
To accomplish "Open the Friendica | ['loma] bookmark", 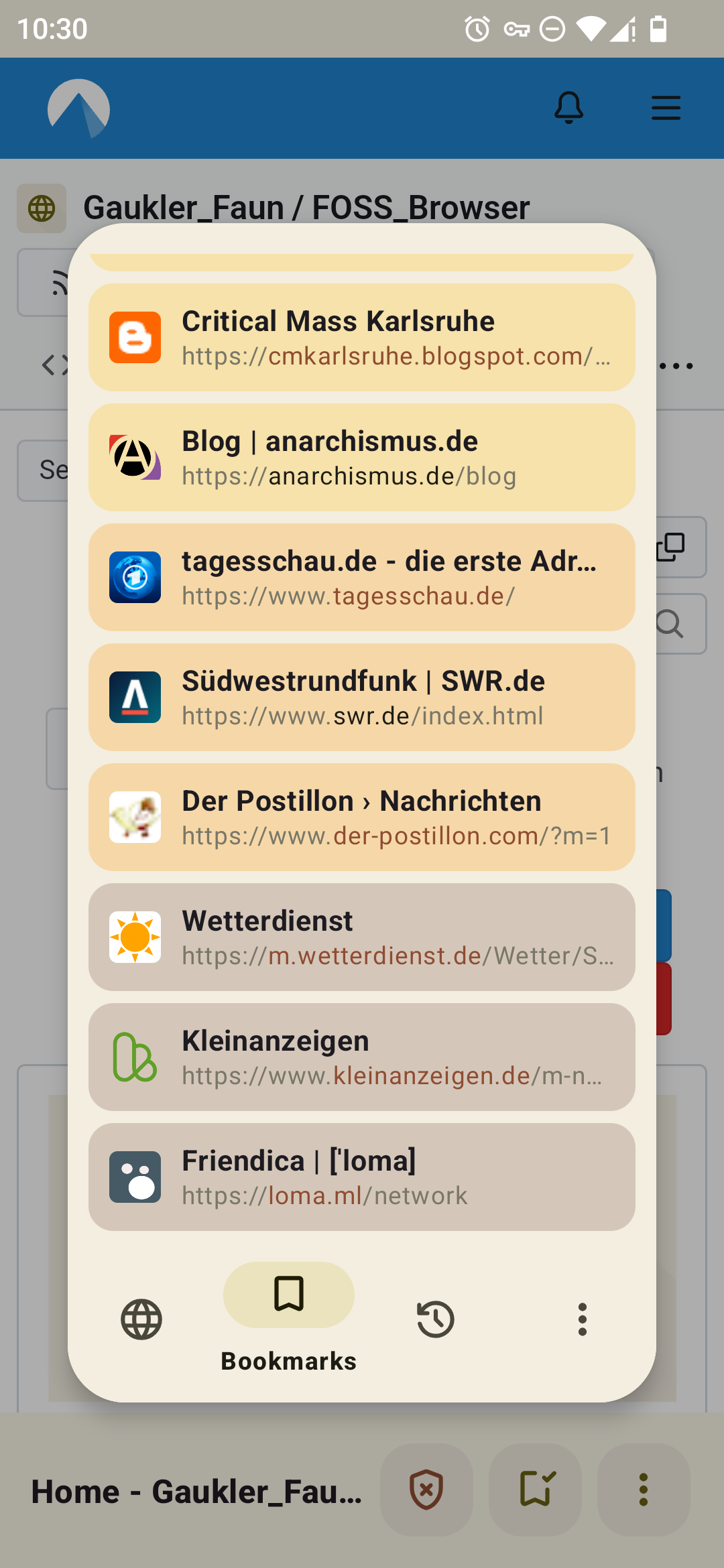I will coord(362,1177).
